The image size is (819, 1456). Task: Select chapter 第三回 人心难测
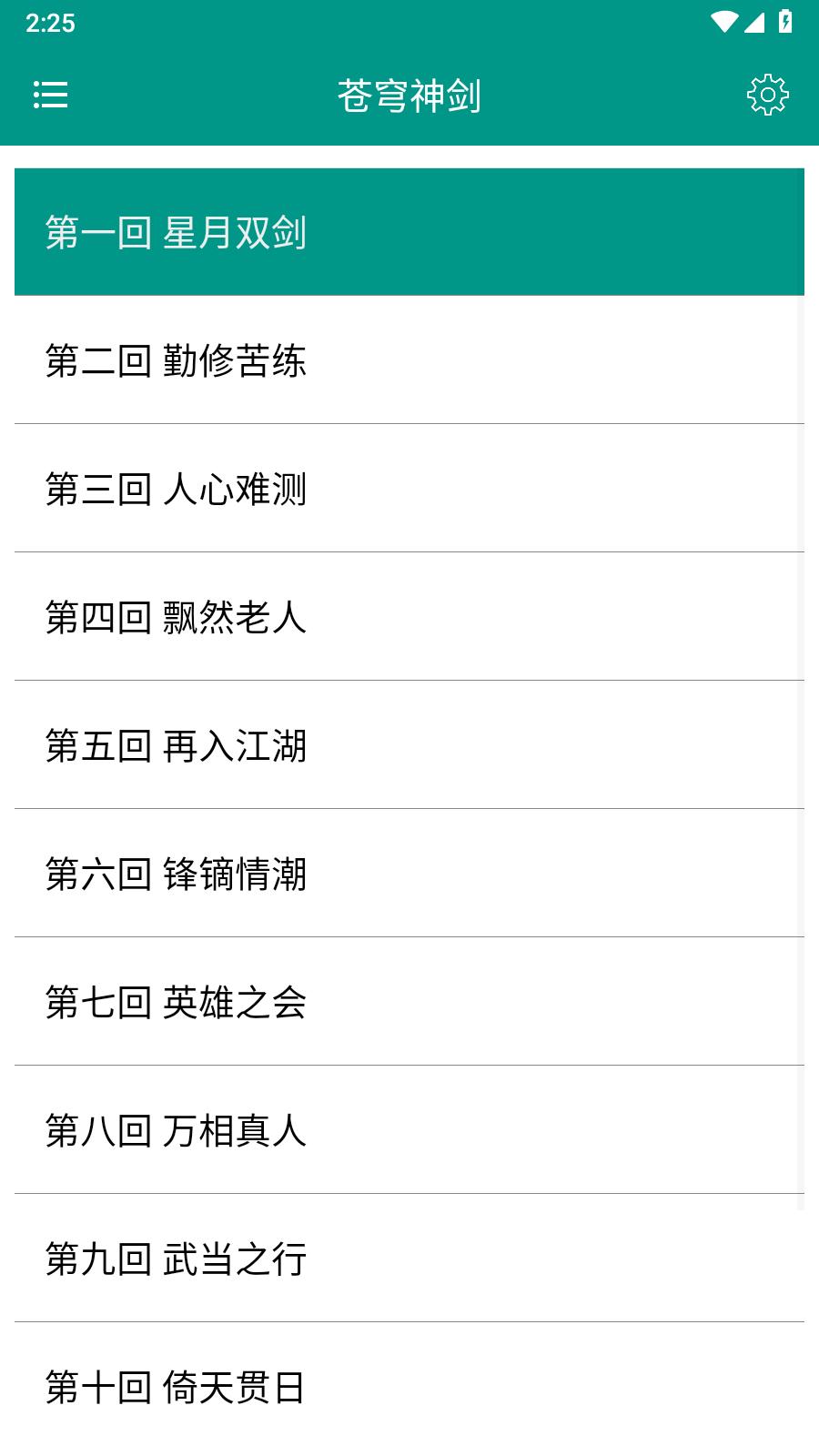409,489
